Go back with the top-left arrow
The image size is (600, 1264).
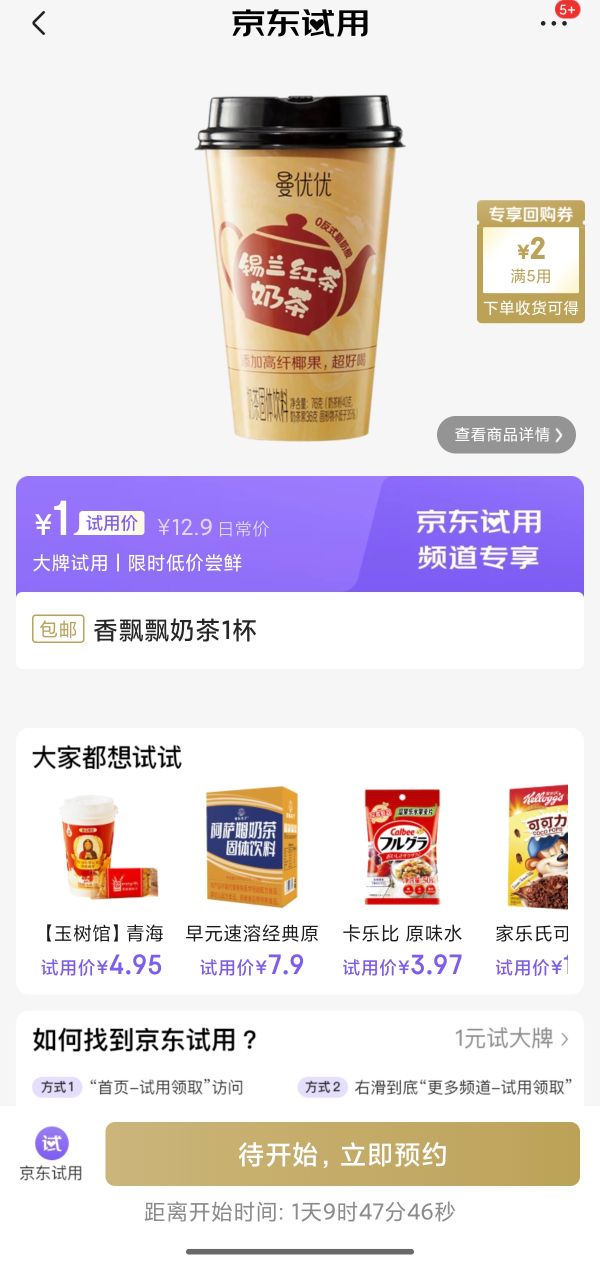tap(38, 24)
